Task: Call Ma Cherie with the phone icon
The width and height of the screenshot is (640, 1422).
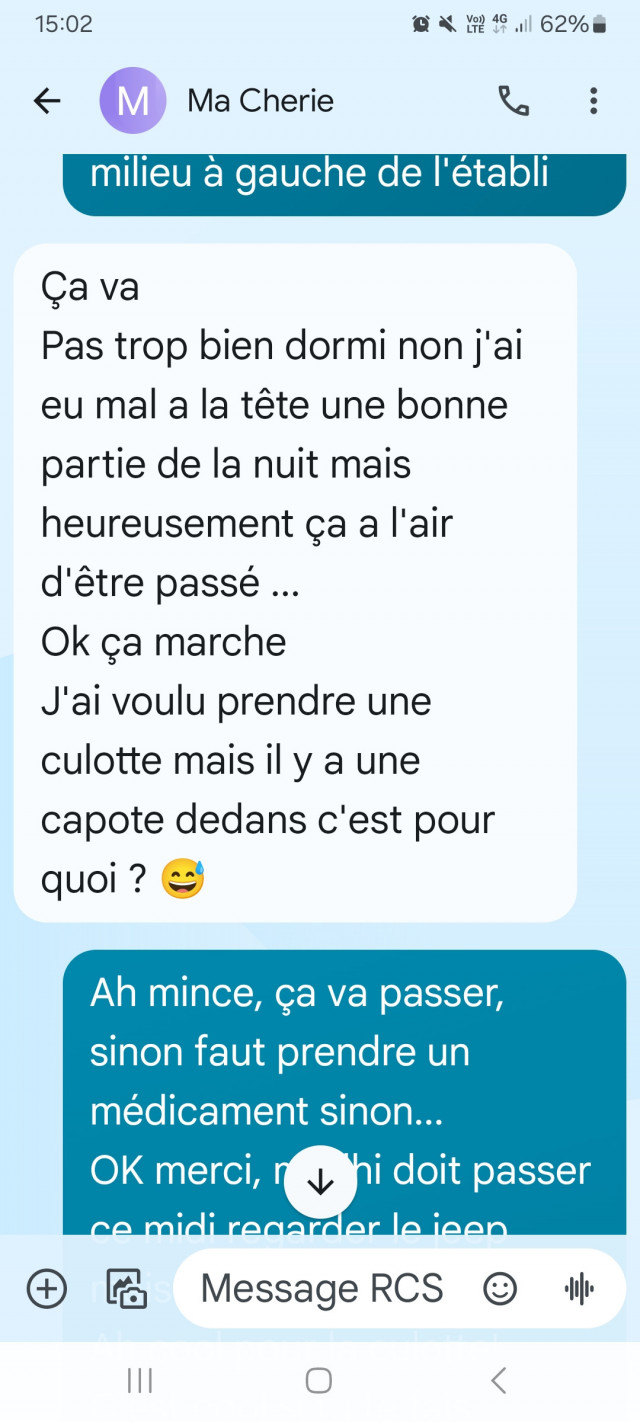Action: pos(513,101)
